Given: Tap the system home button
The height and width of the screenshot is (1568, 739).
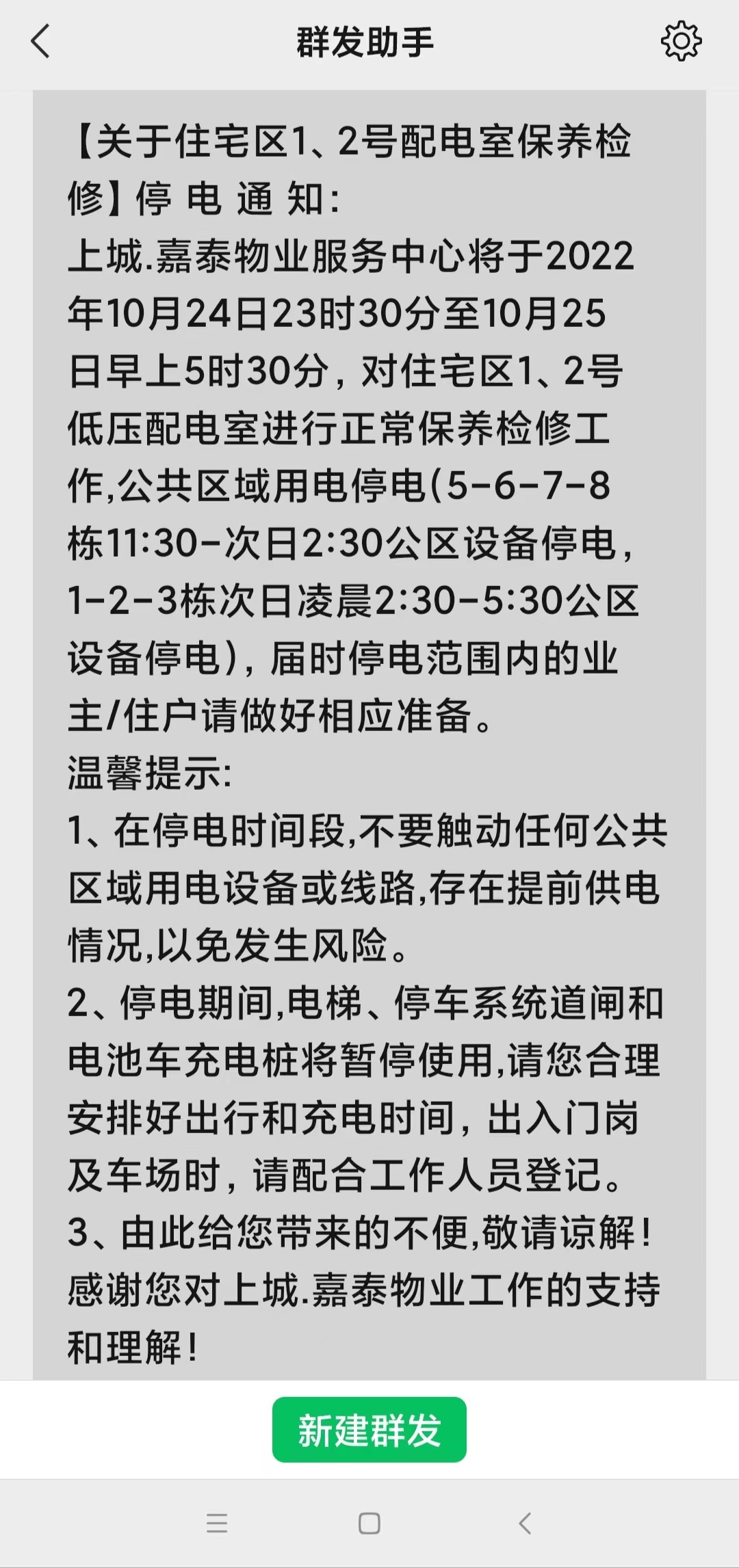Looking at the screenshot, I should [369, 1523].
